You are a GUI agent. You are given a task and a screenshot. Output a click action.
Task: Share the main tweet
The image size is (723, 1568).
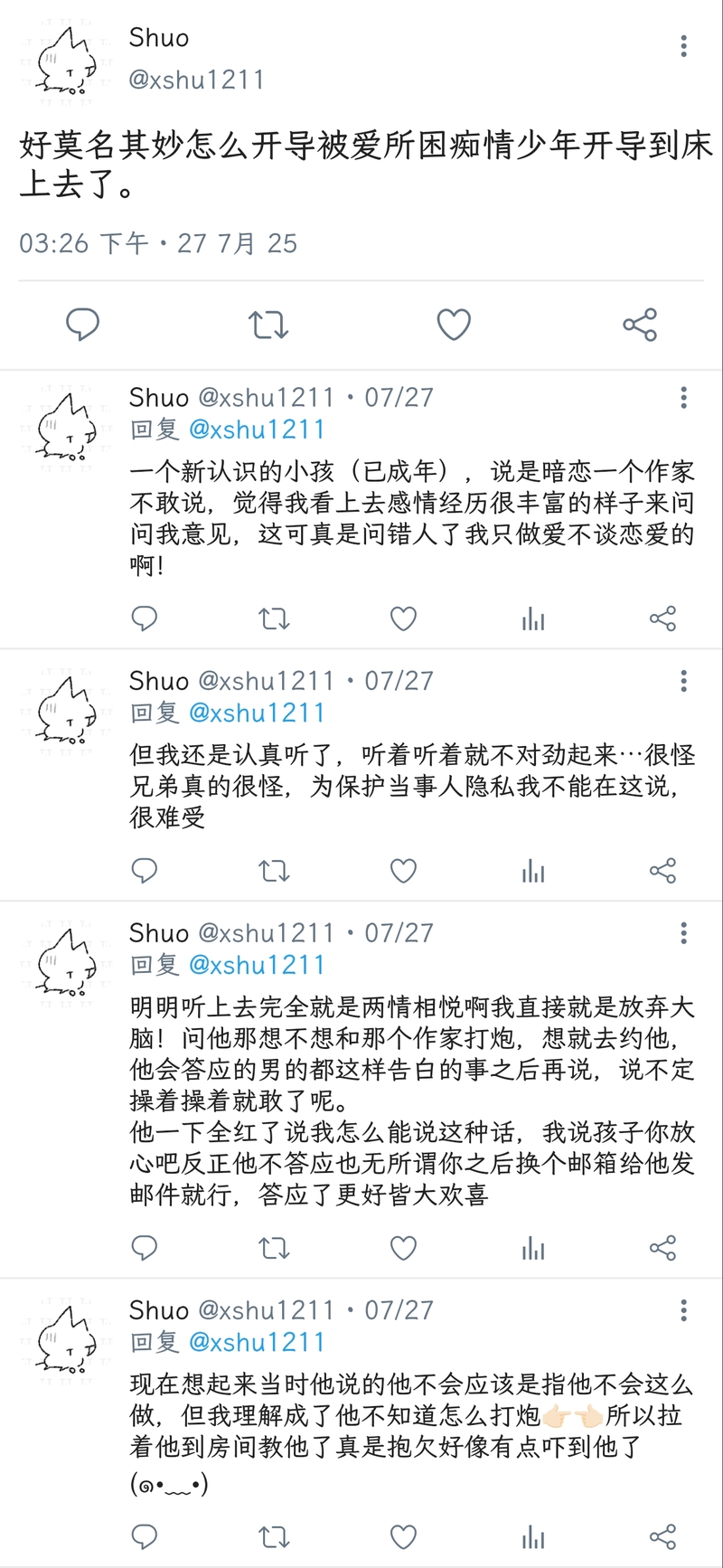click(x=640, y=324)
